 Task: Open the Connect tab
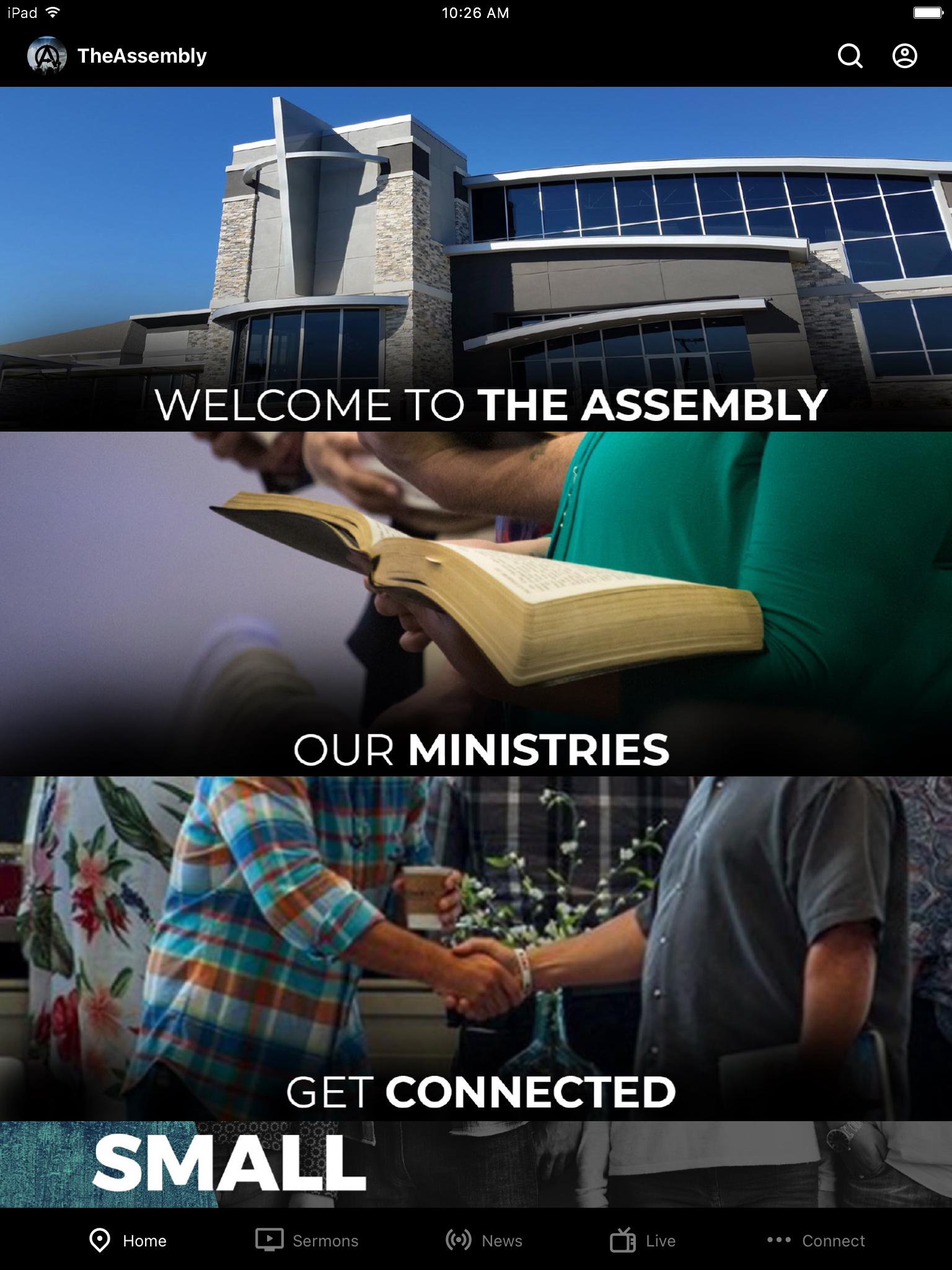(x=816, y=1240)
